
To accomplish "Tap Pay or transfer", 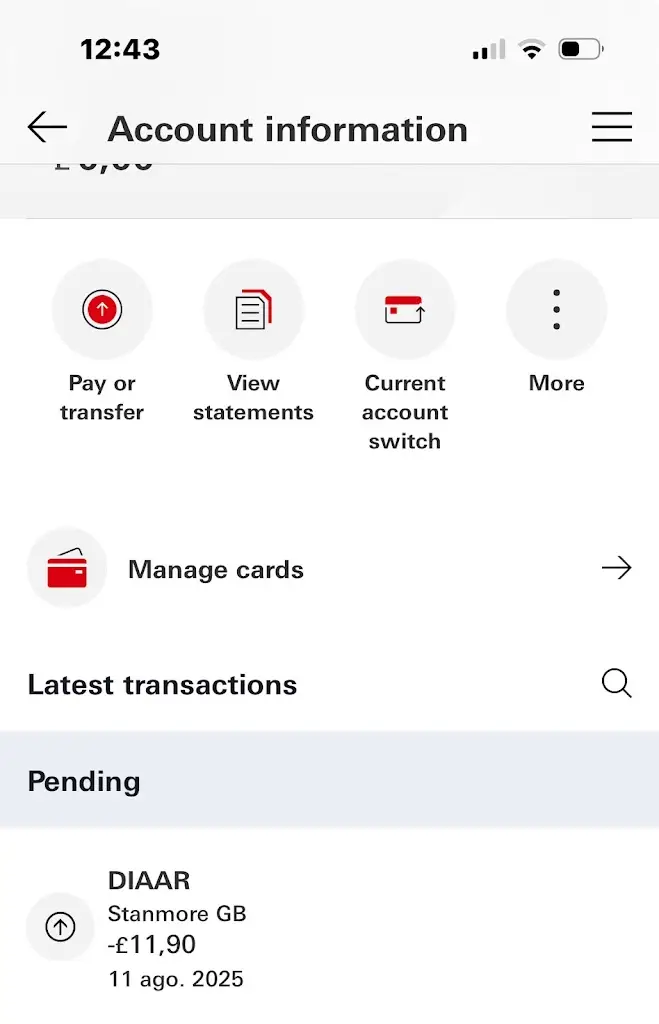I will click(x=102, y=310).
